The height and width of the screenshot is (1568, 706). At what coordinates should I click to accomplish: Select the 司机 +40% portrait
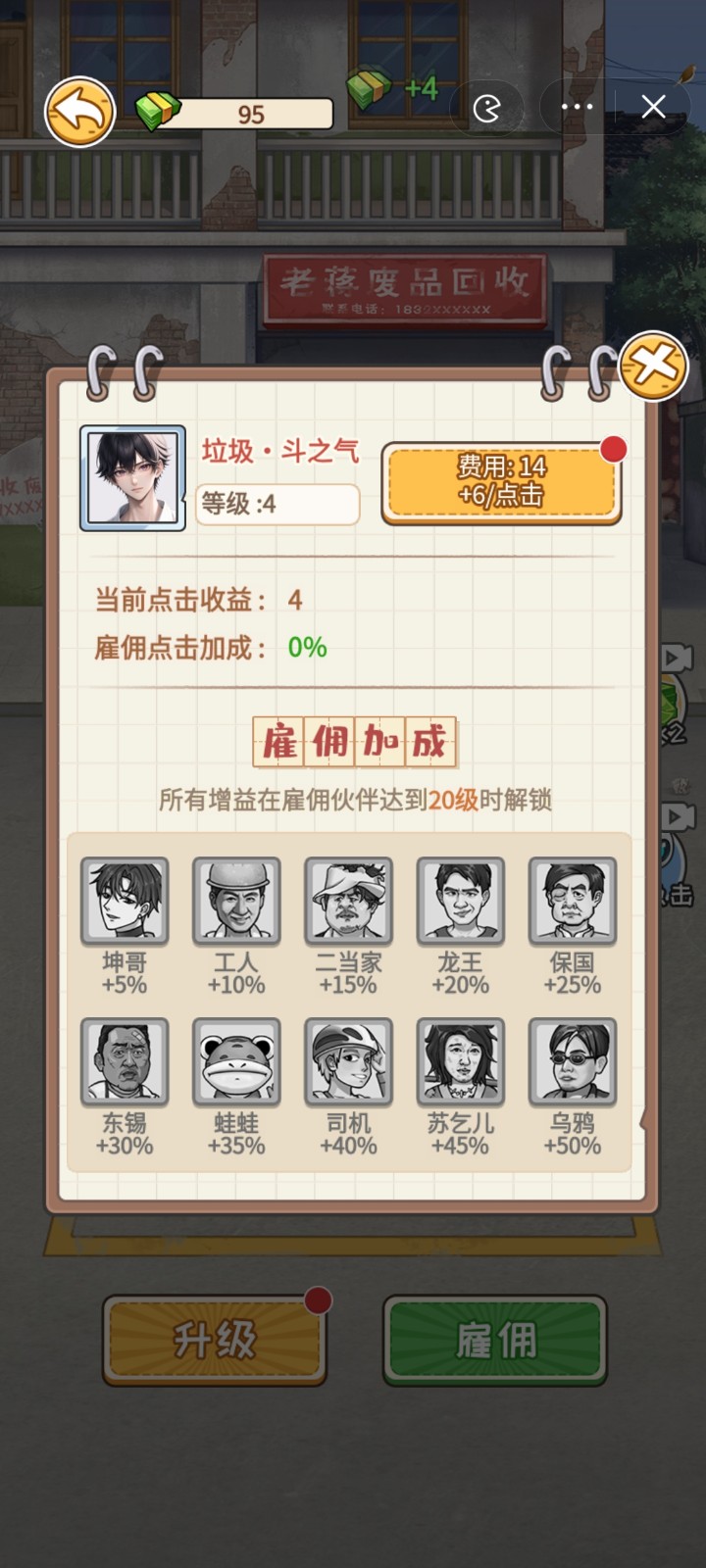tap(348, 1061)
